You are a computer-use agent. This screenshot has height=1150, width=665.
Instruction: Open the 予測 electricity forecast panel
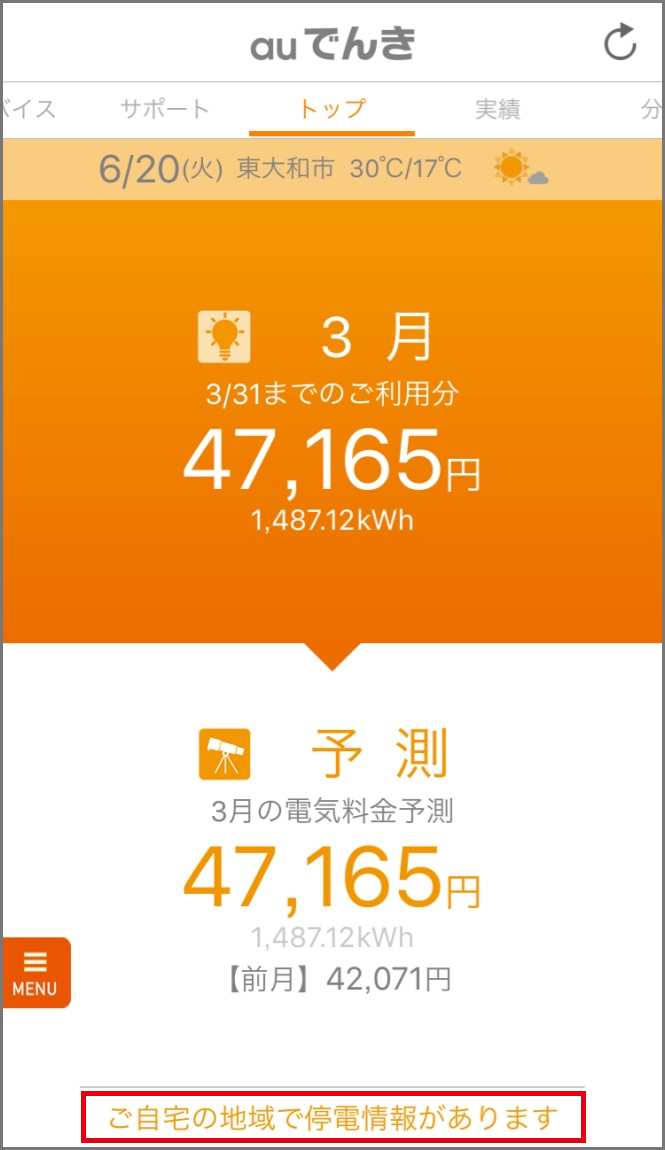332,860
